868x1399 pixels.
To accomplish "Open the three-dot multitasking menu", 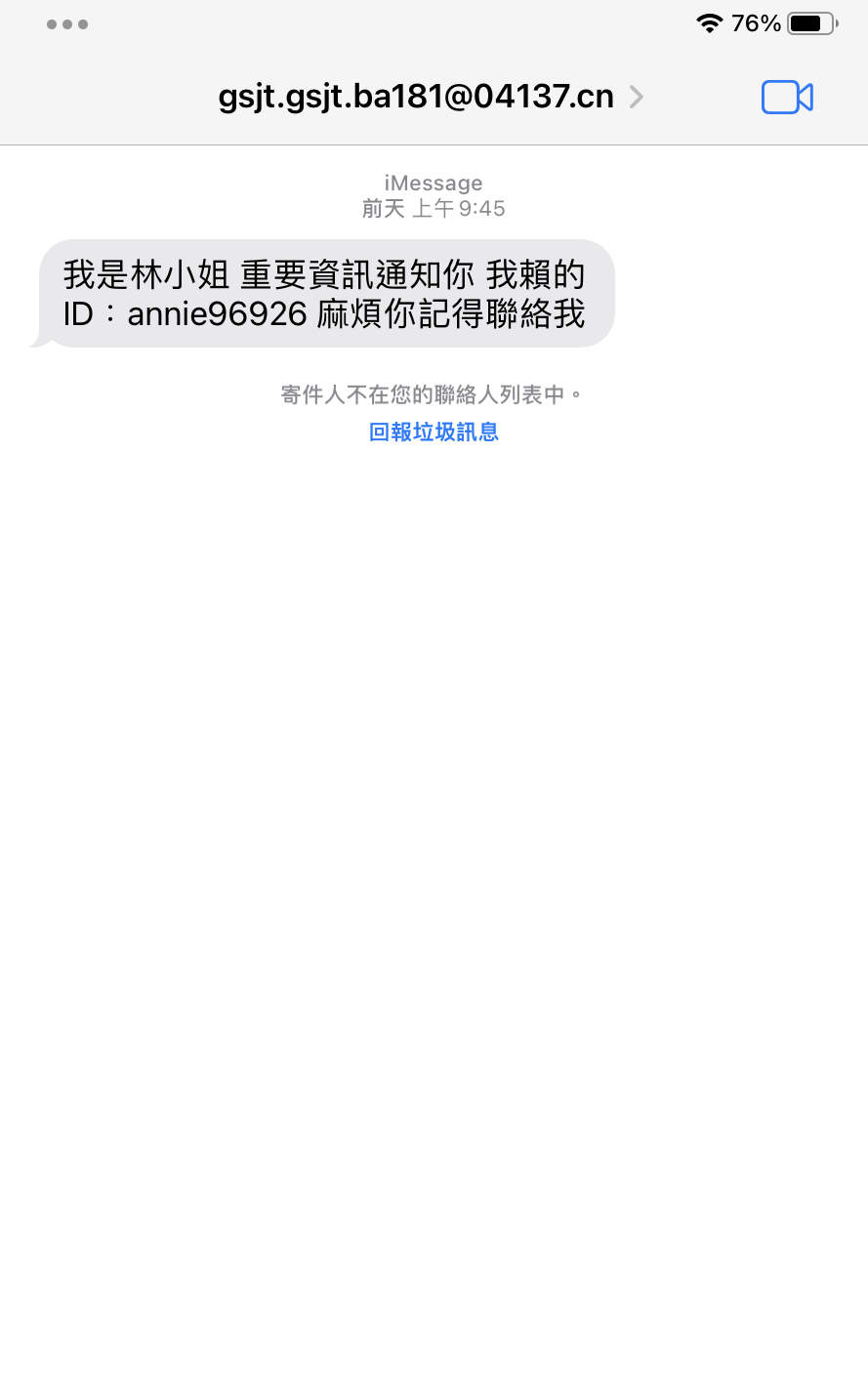I will [x=67, y=24].
